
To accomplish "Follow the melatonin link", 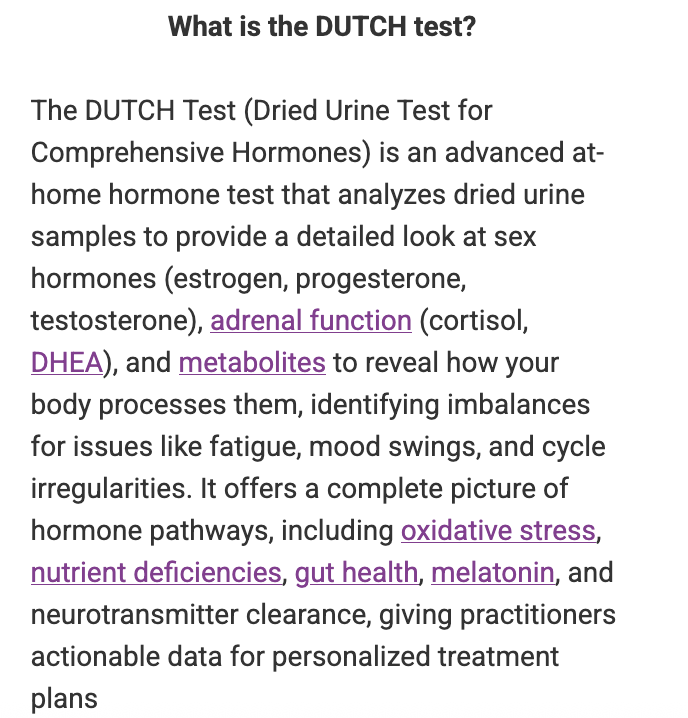I will click(492, 573).
